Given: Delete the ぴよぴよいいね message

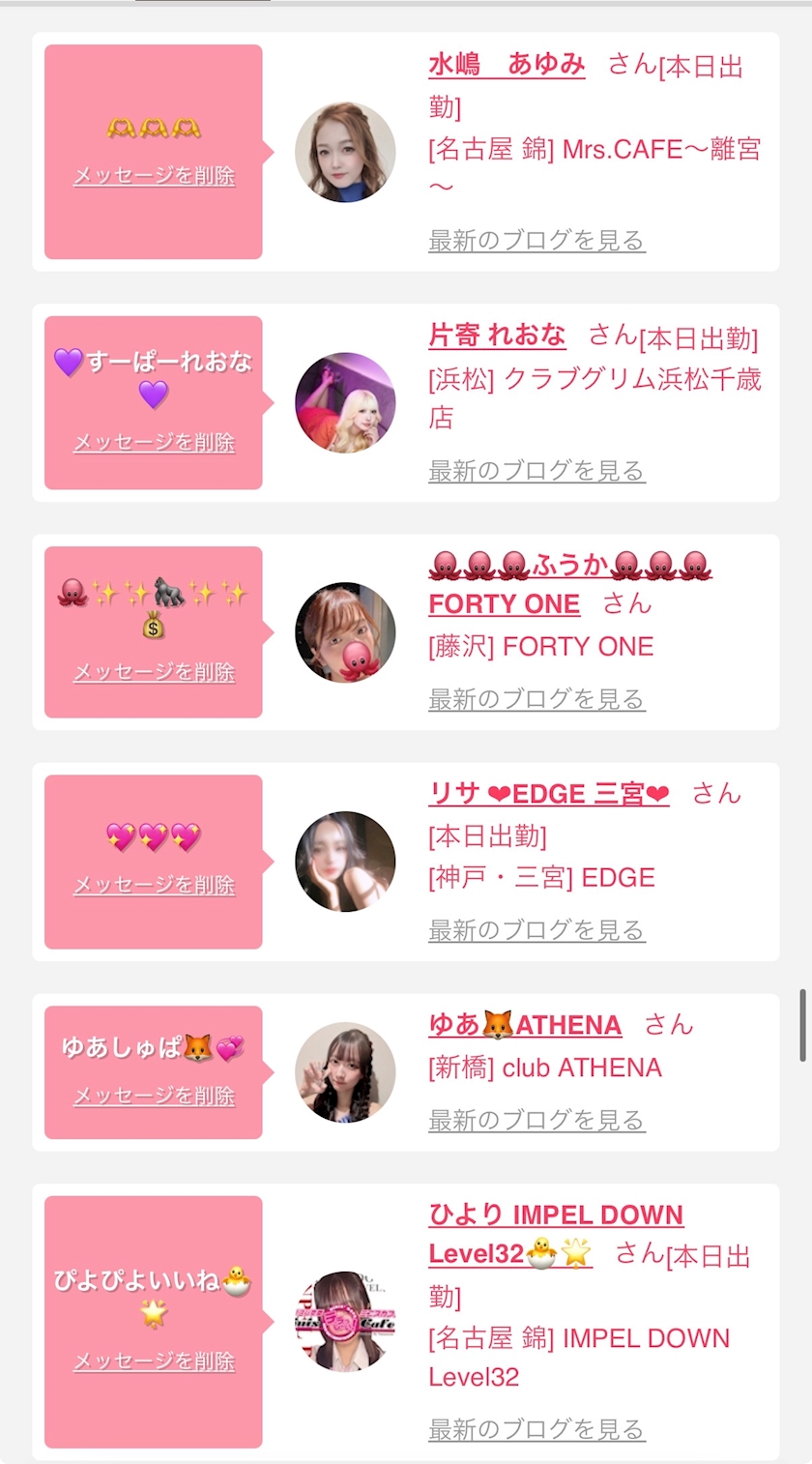Looking at the screenshot, I should (x=154, y=1362).
